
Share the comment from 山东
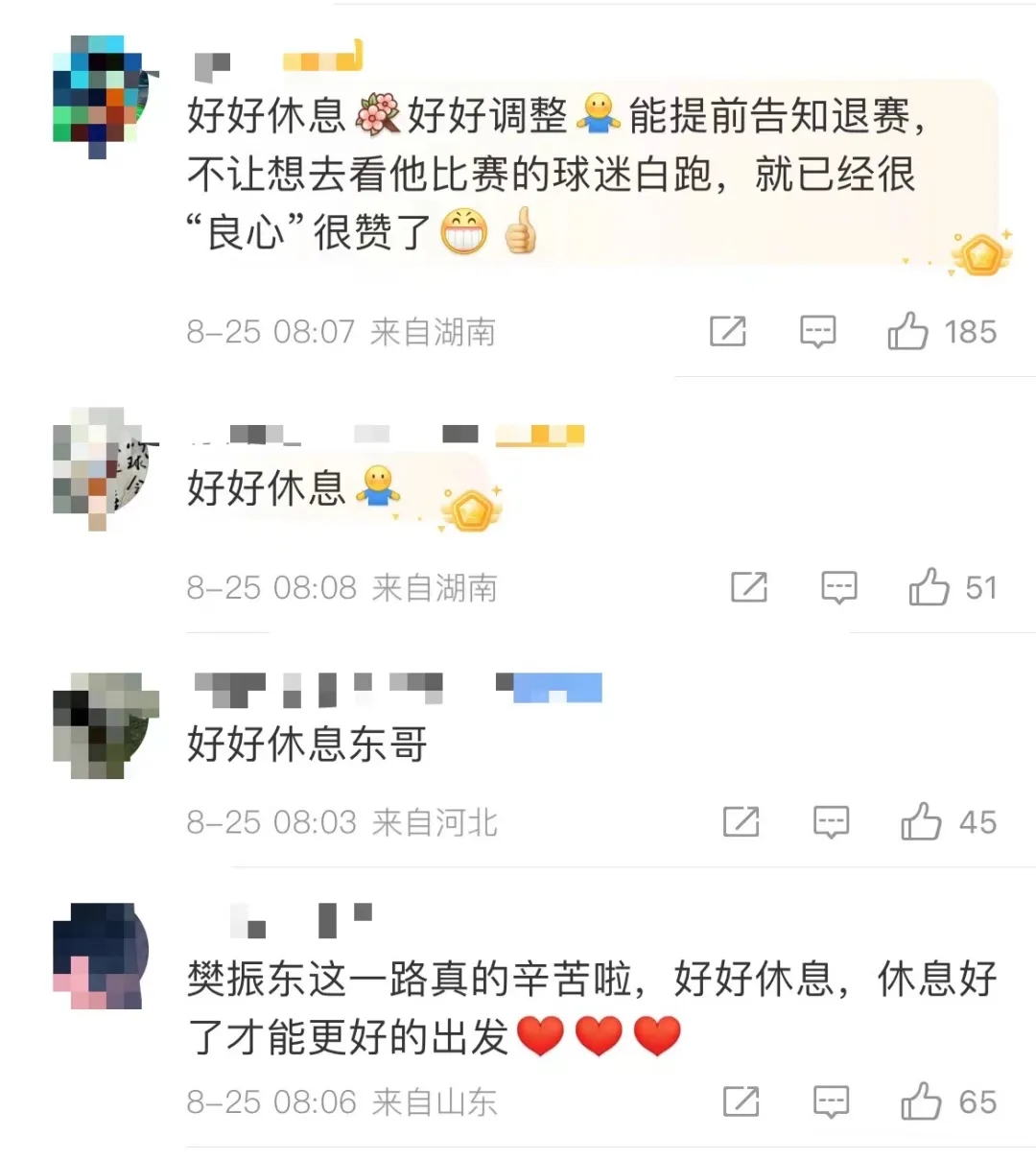click(x=741, y=1101)
